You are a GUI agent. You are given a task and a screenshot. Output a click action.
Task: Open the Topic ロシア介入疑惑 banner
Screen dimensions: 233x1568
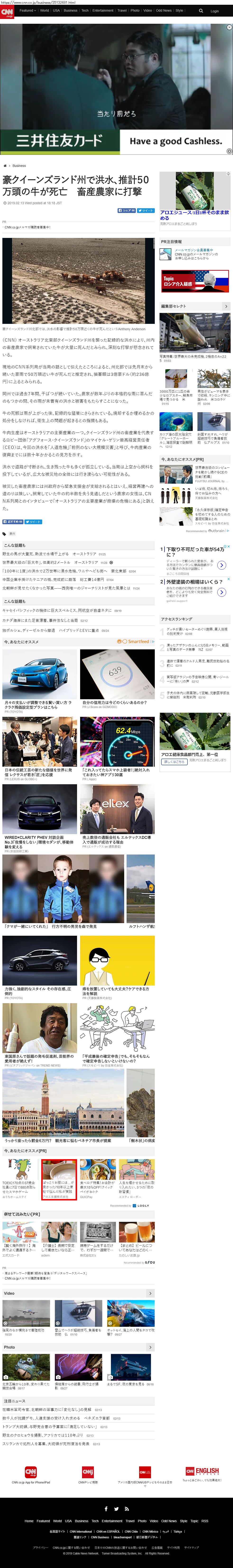point(195,281)
